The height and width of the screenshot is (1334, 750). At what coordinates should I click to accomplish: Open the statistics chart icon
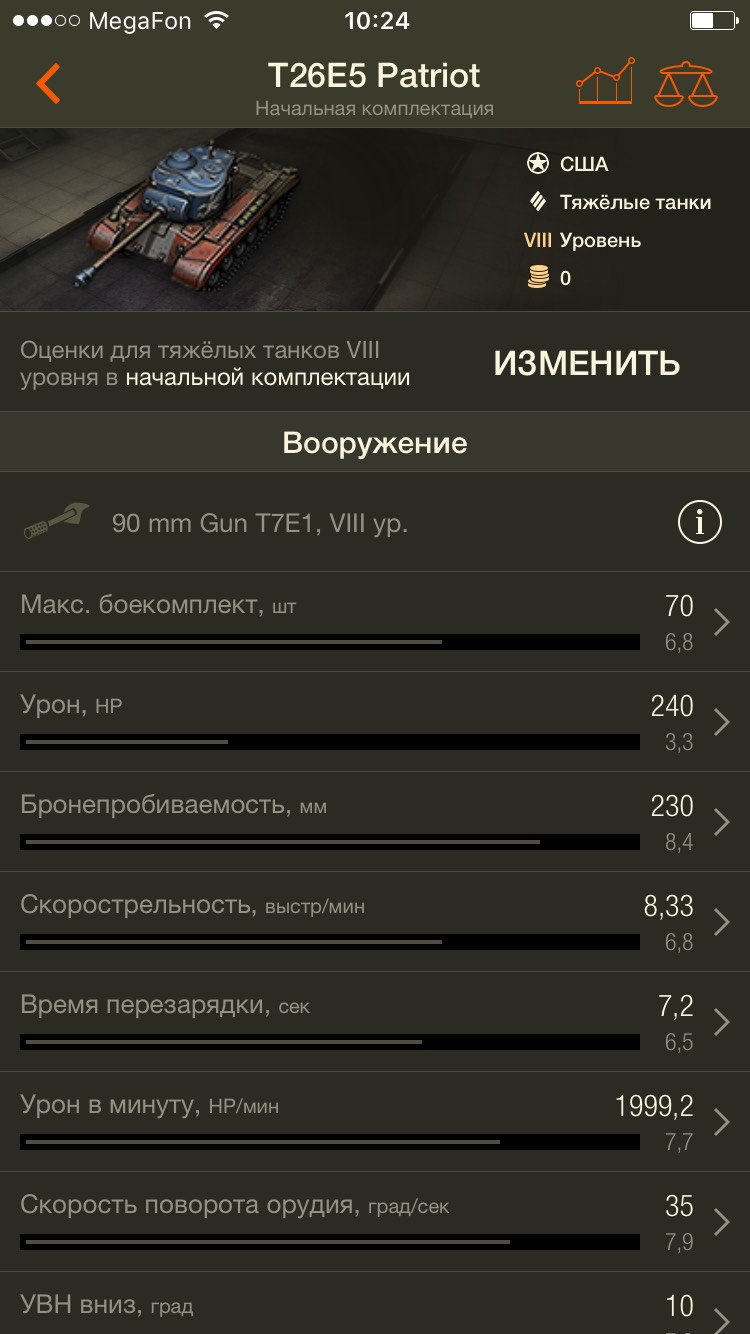[605, 82]
